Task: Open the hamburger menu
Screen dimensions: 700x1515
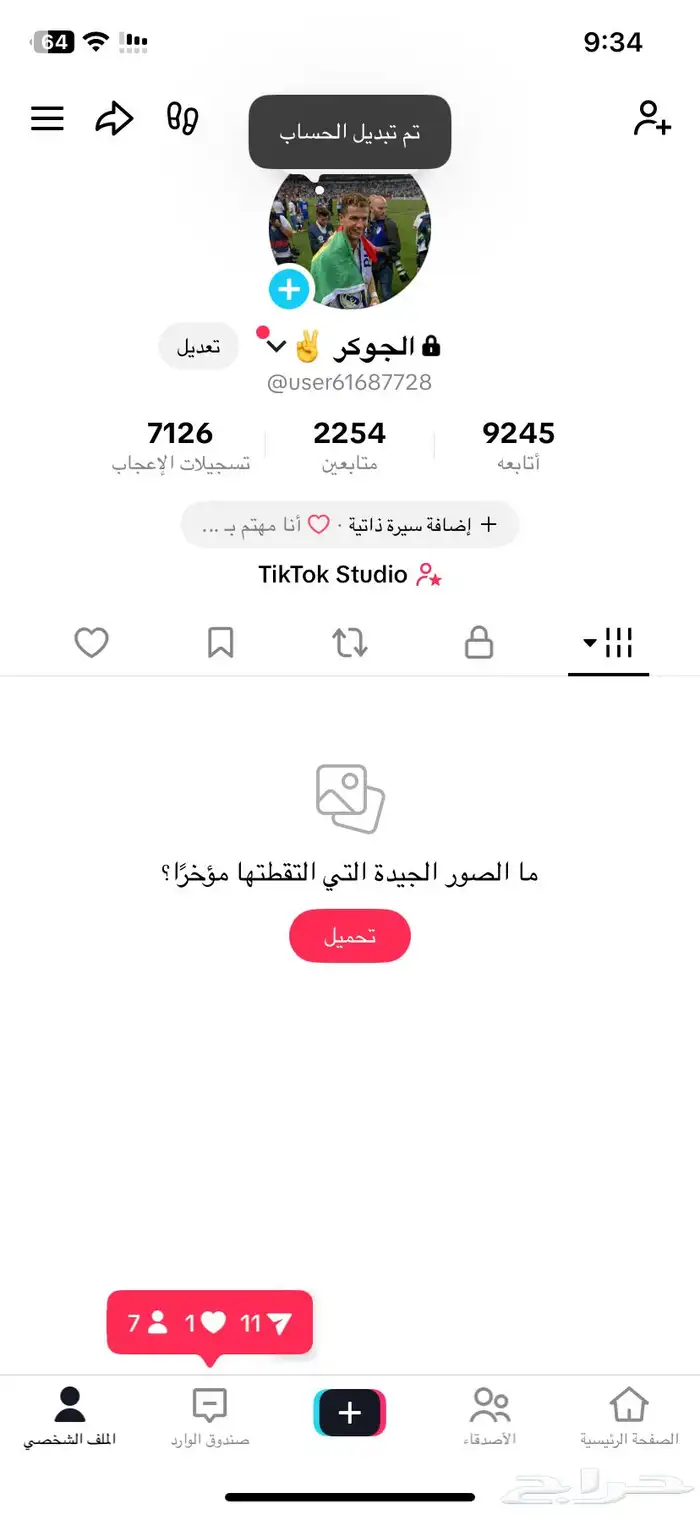Action: [47, 119]
